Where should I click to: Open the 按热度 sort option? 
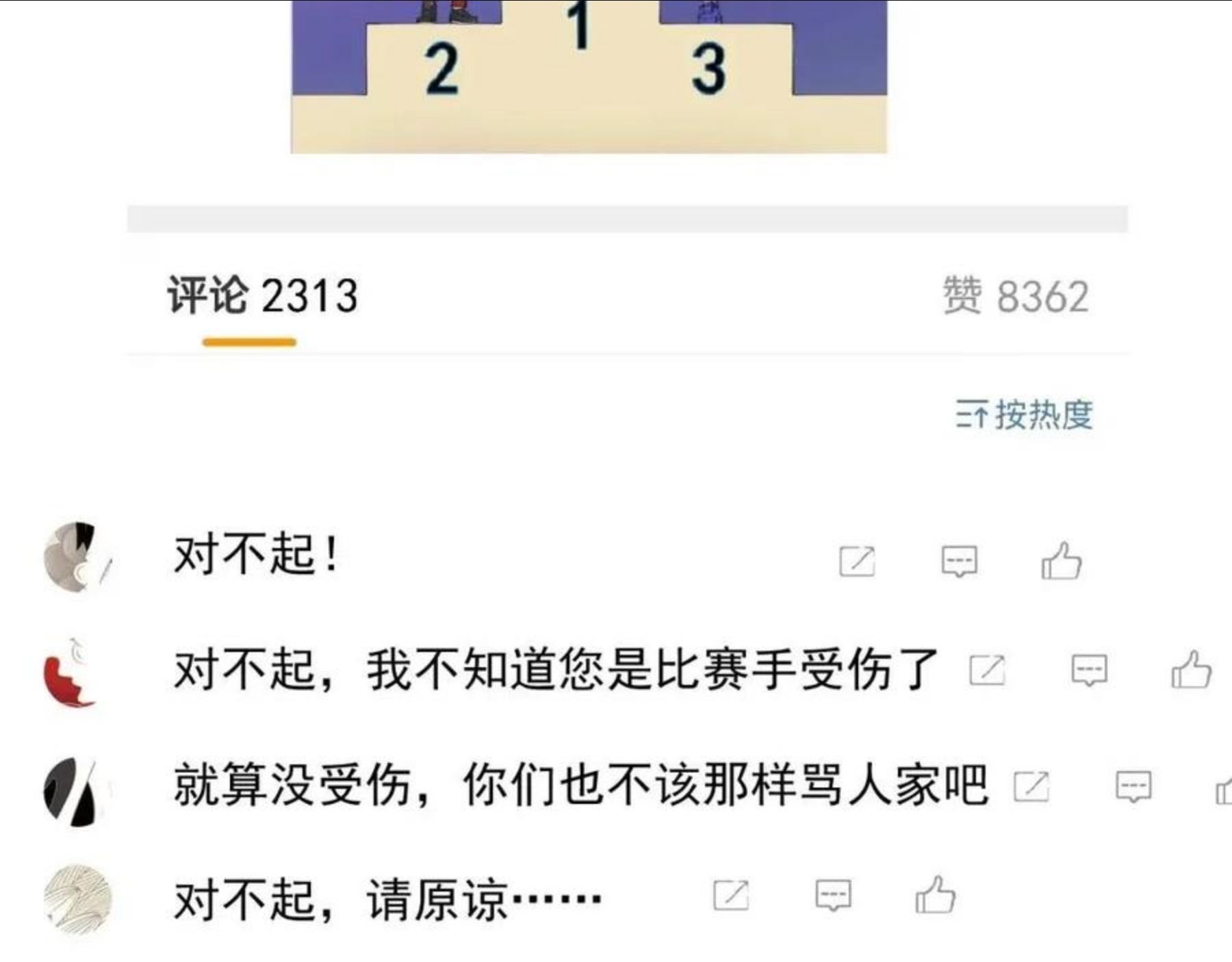(1024, 415)
